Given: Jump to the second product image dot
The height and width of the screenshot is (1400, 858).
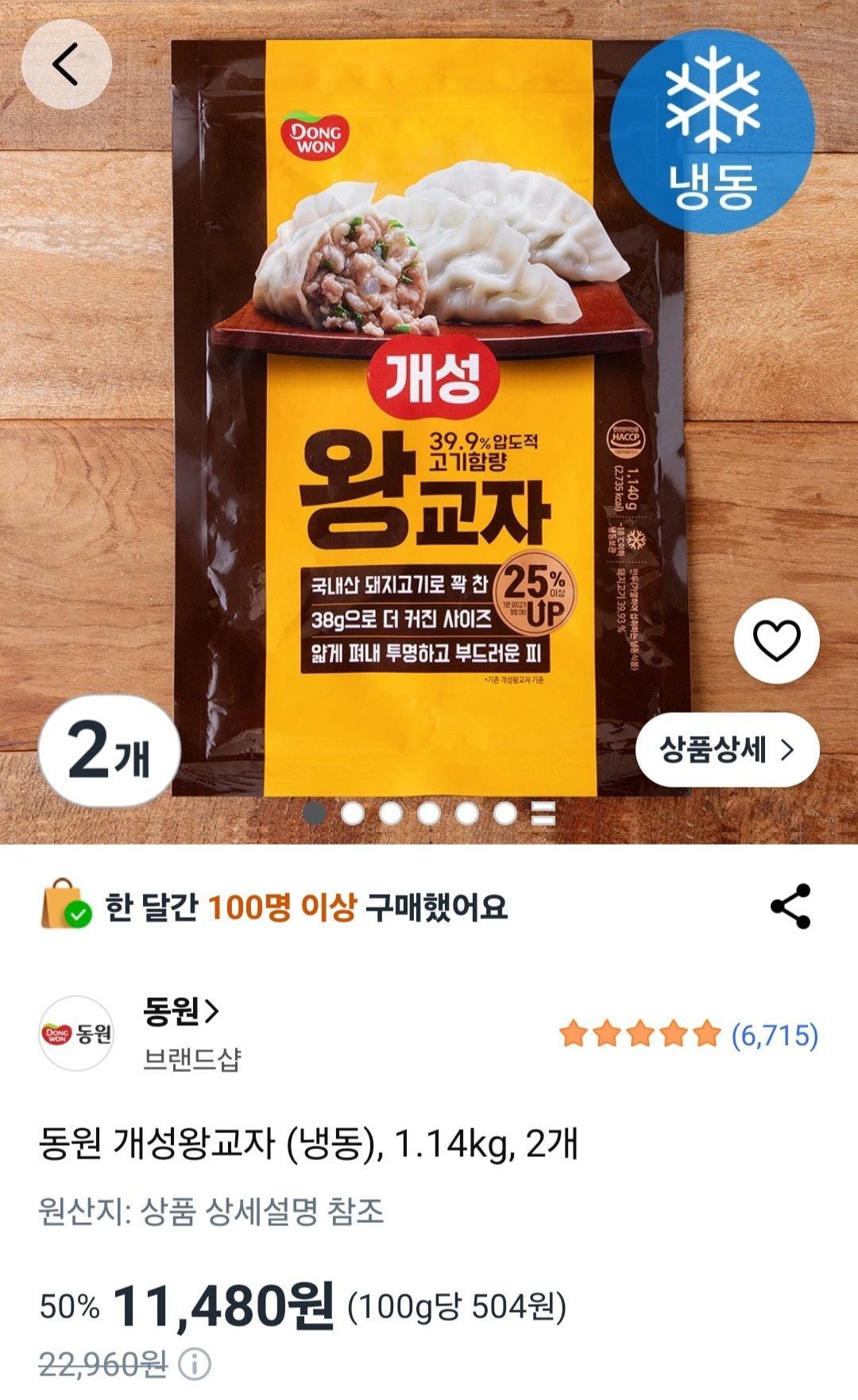Looking at the screenshot, I should [353, 814].
